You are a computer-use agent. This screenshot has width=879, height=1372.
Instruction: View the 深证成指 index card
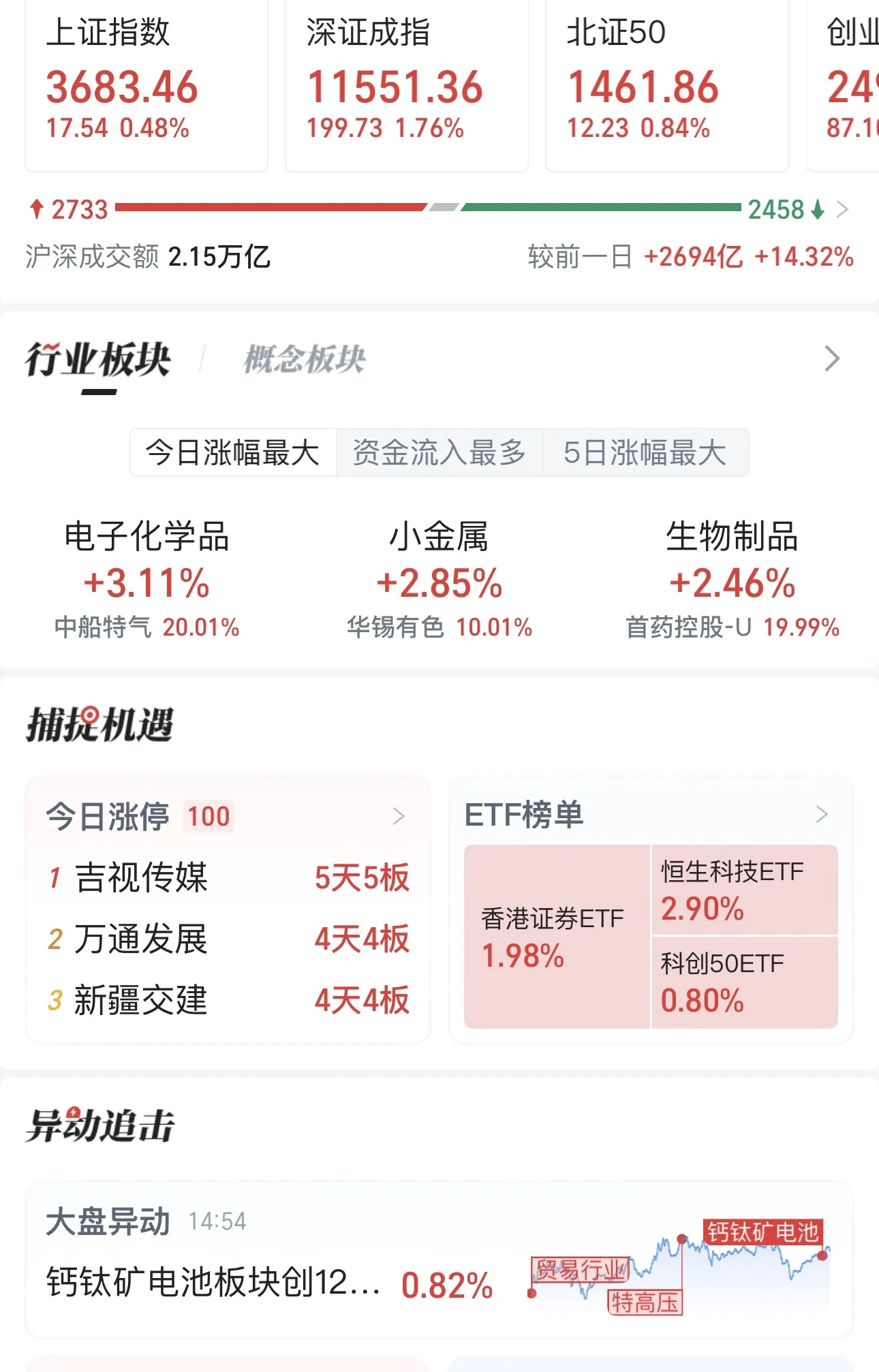pos(406,85)
